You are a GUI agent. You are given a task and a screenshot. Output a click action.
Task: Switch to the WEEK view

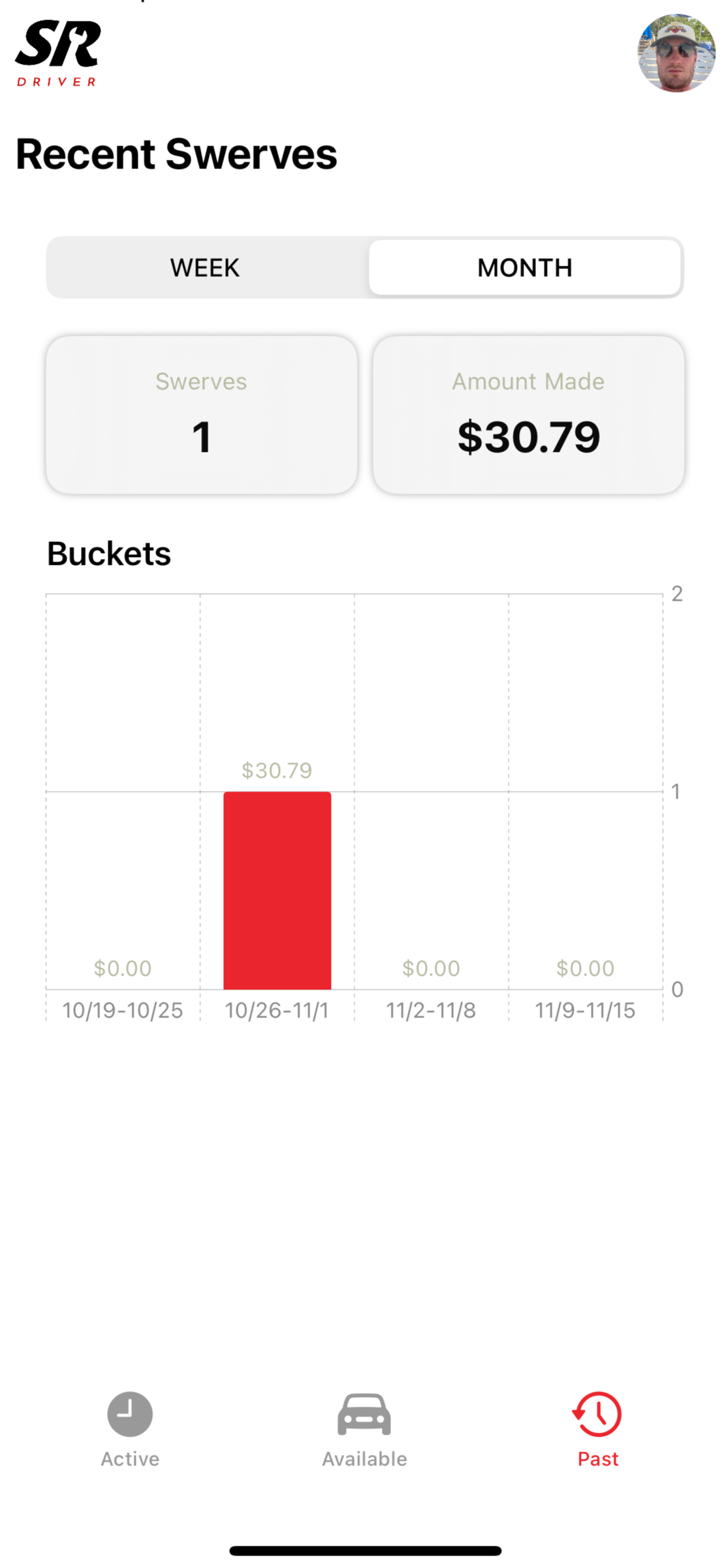coord(205,268)
